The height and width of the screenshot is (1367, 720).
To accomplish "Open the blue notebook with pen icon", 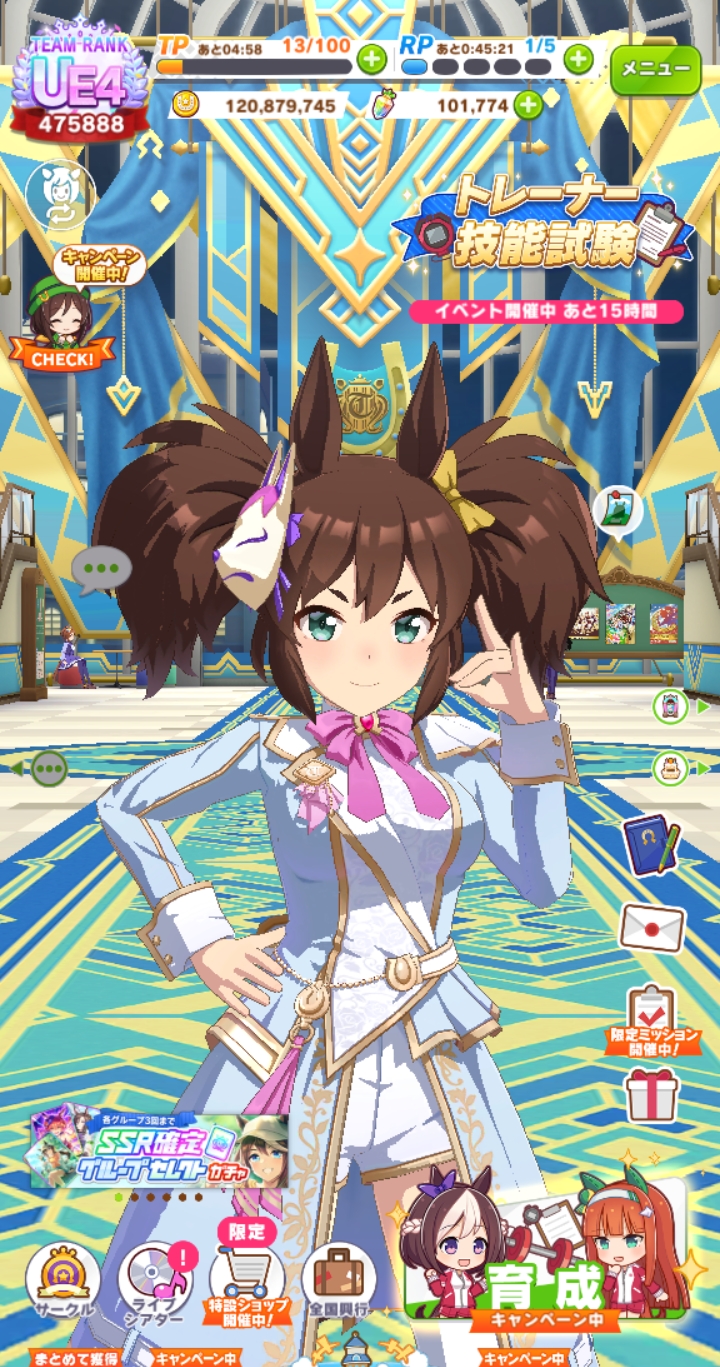I will pyautogui.click(x=651, y=845).
